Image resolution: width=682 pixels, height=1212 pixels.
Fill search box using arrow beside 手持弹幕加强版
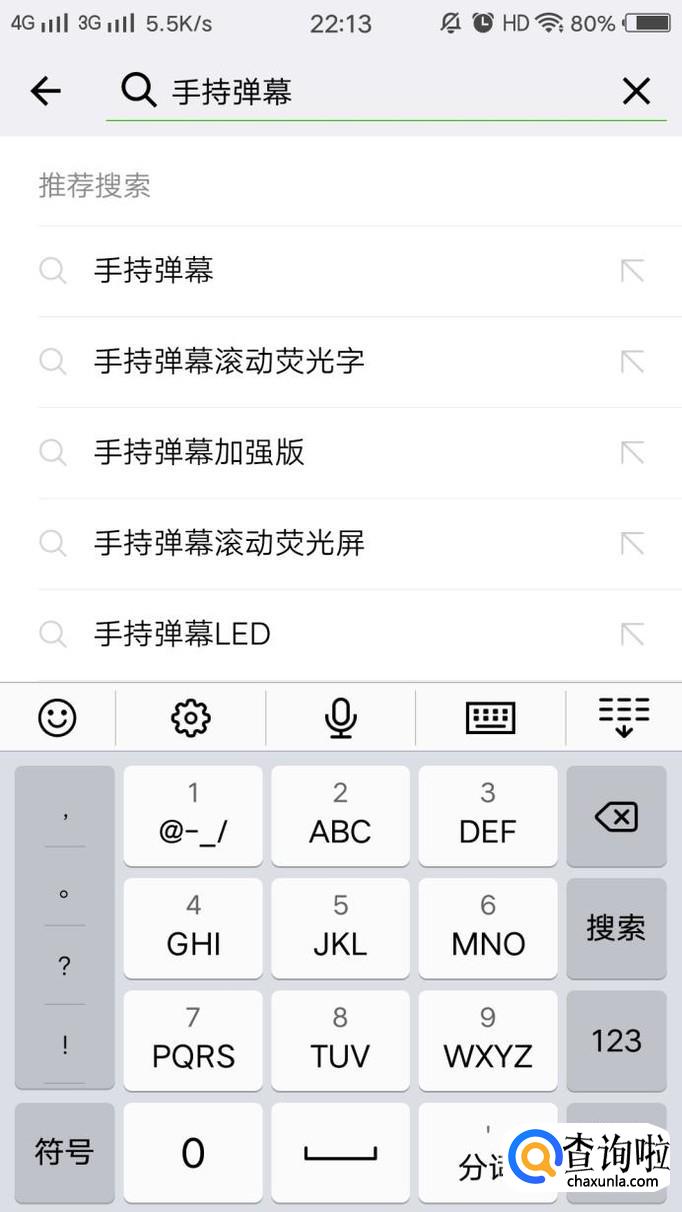pos(632,452)
